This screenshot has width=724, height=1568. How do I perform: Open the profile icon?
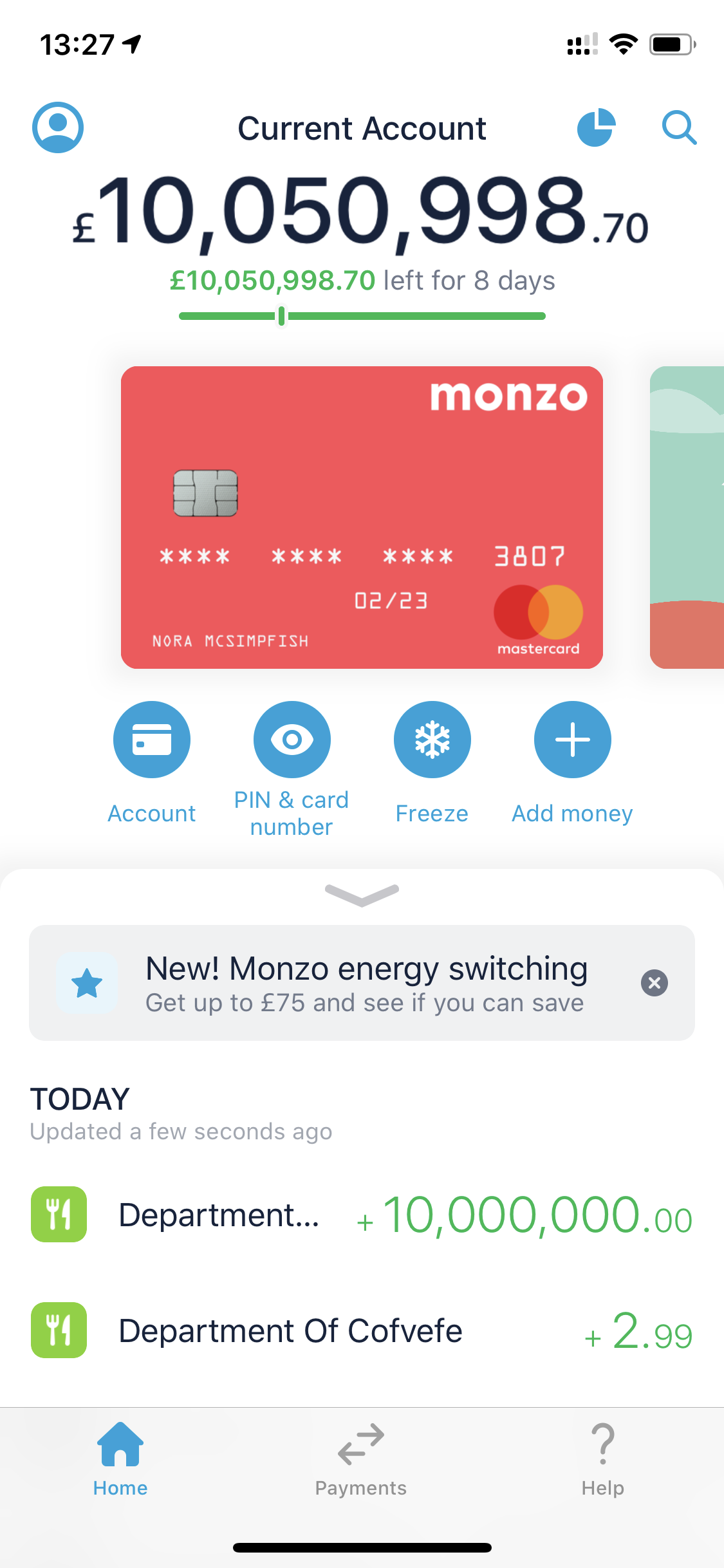tap(58, 127)
